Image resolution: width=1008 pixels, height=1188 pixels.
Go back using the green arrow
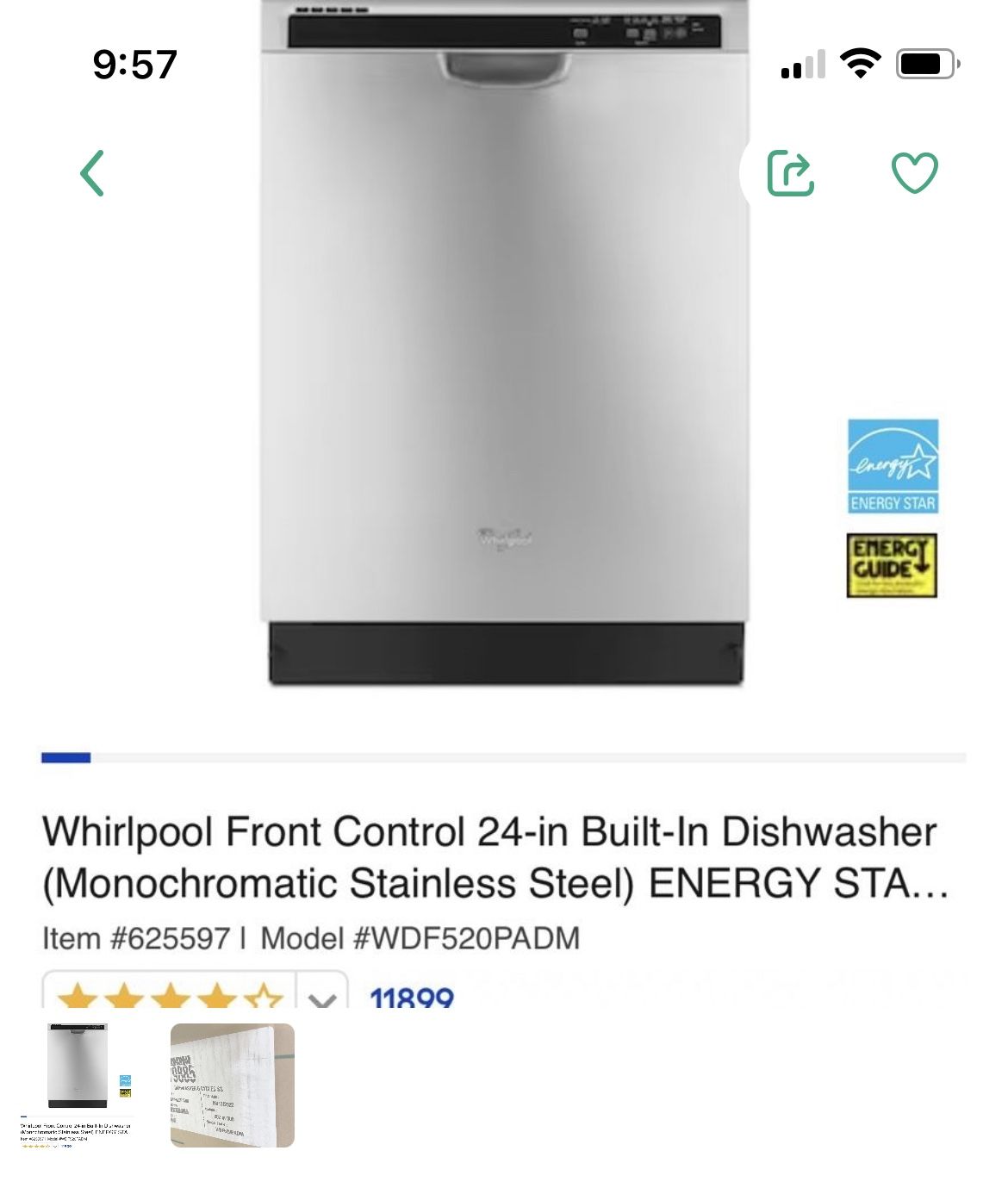tap(92, 173)
